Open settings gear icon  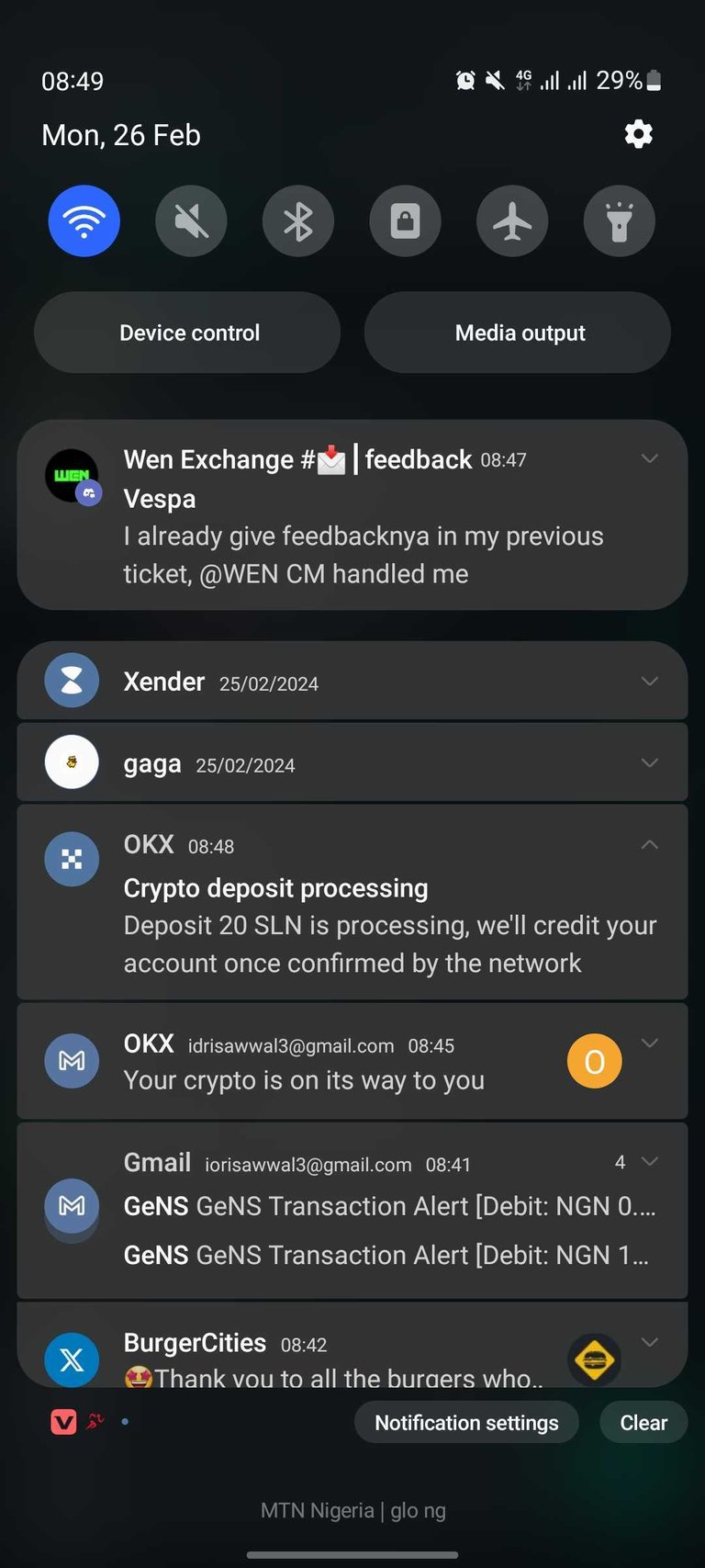pos(638,134)
